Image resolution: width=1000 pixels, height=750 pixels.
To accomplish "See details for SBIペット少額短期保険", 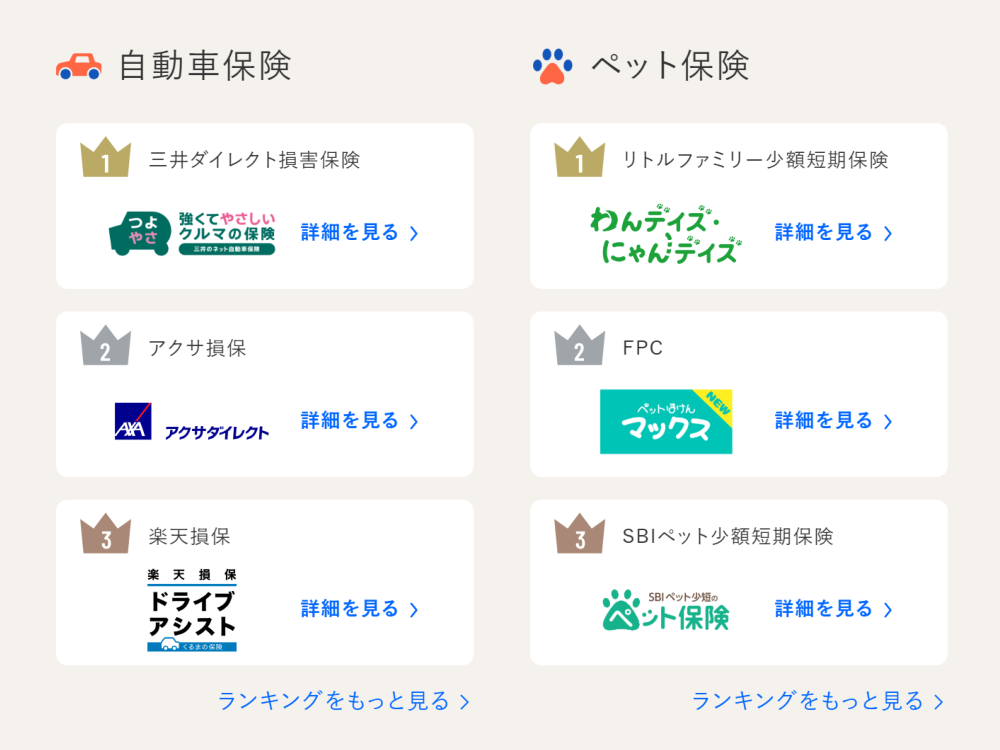I will pyautogui.click(x=833, y=609).
